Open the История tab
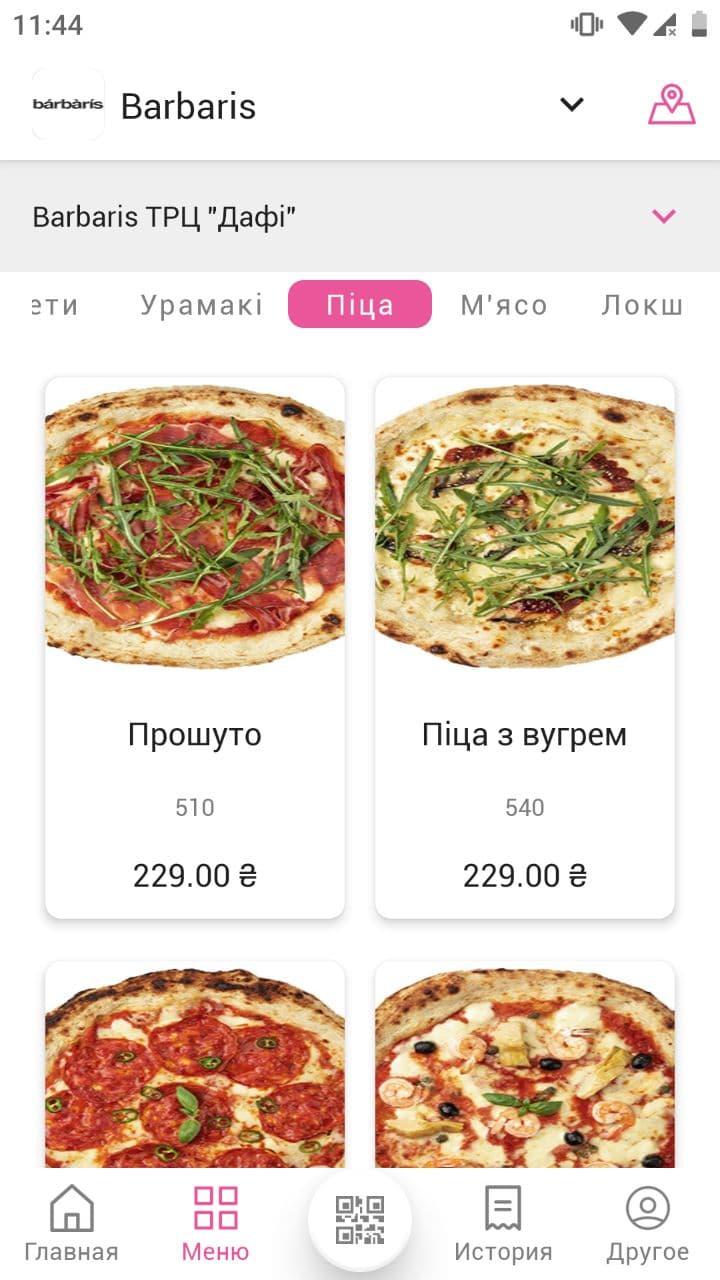720x1280 pixels. pyautogui.click(x=503, y=1224)
